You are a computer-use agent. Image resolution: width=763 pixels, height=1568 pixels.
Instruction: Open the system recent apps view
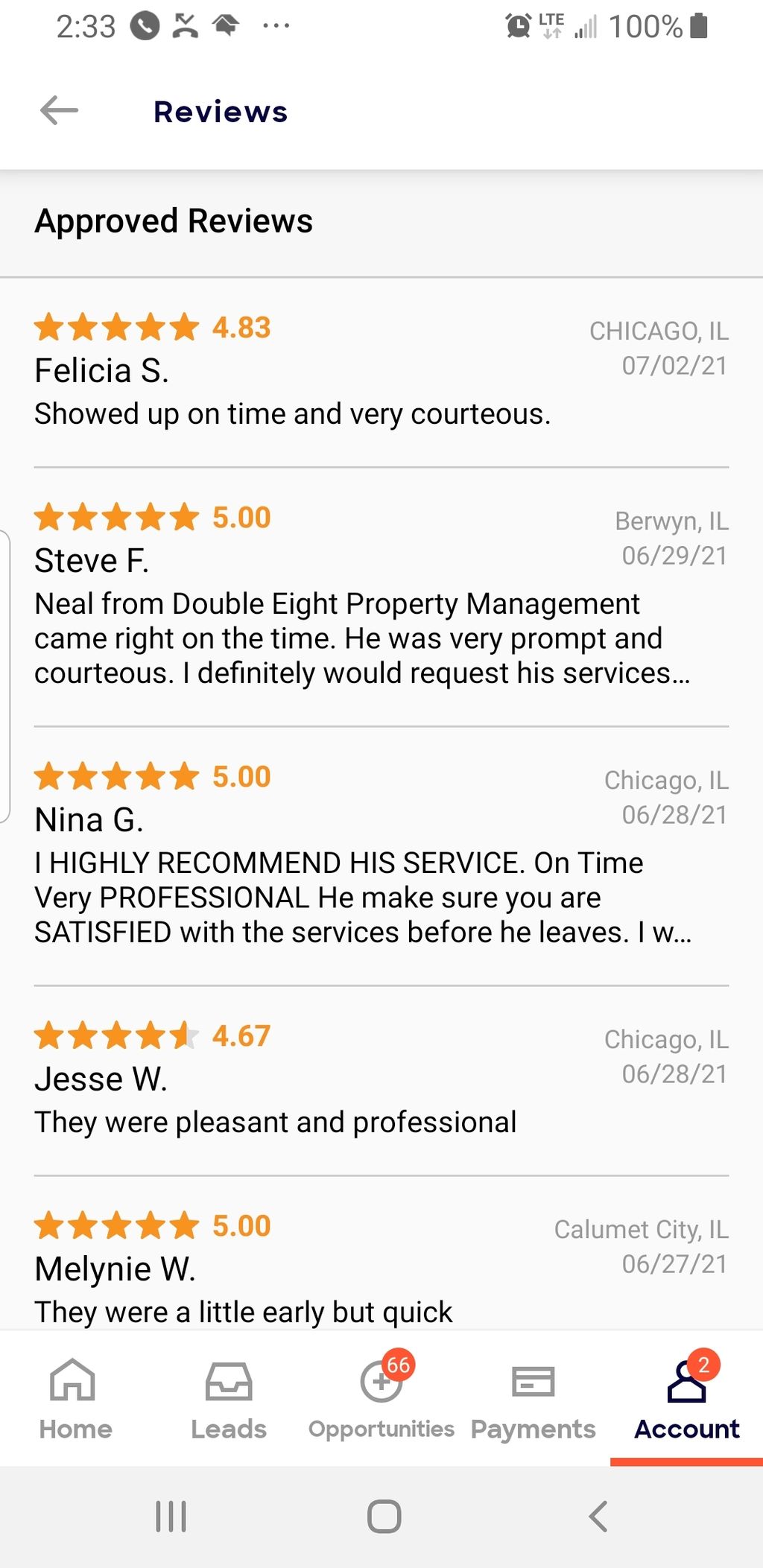pos(171,1516)
